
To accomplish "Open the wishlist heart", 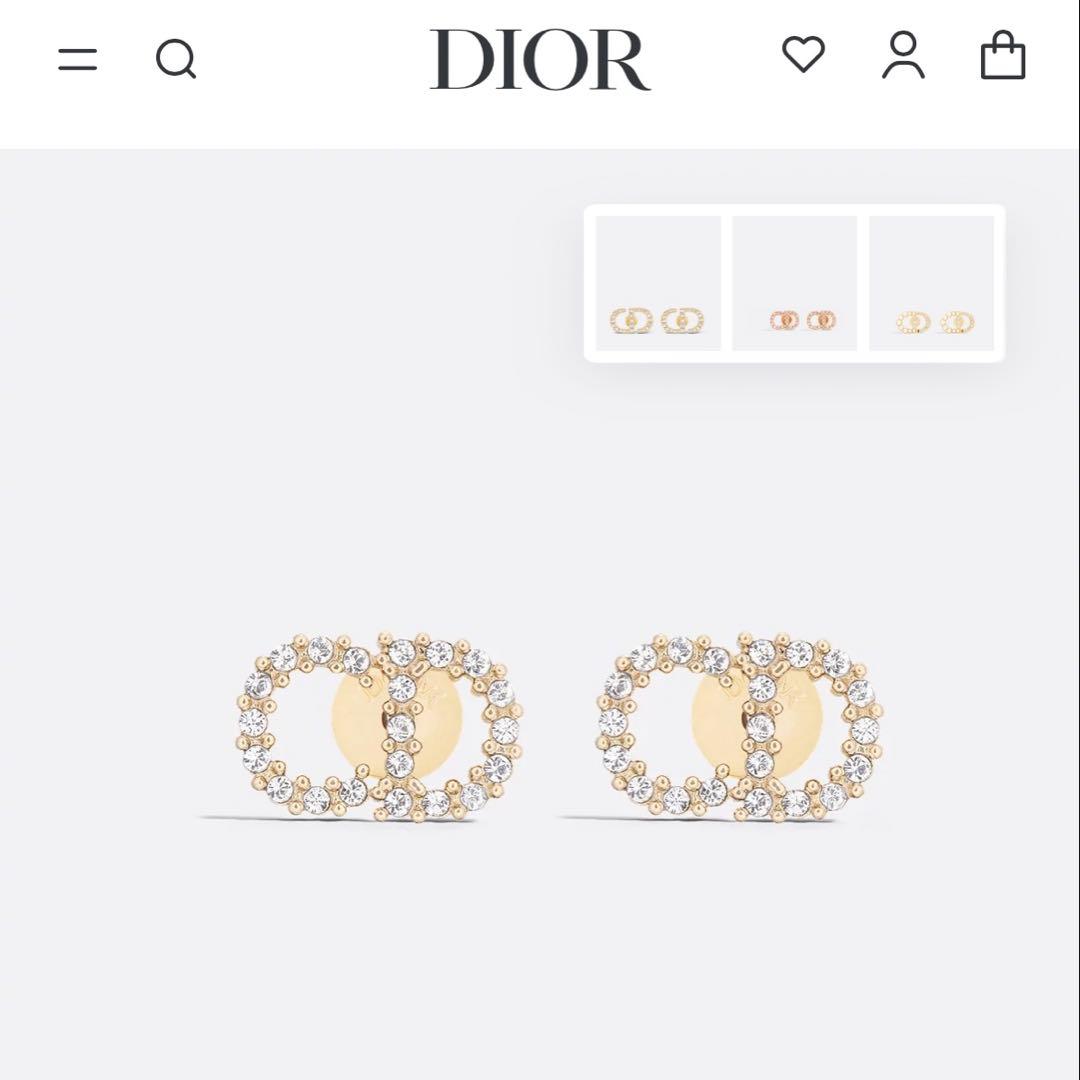I will [x=803, y=54].
